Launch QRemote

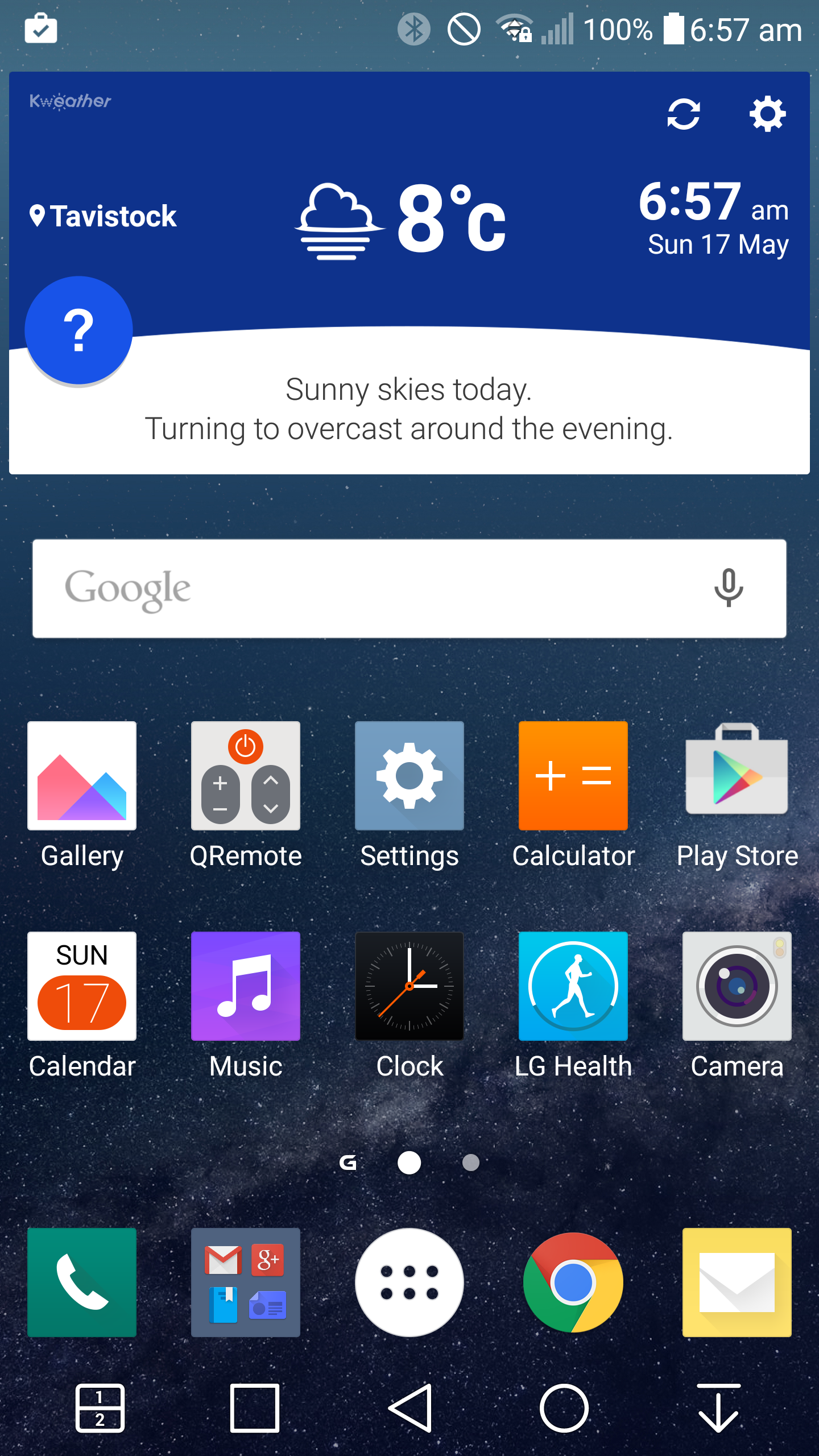(x=246, y=776)
